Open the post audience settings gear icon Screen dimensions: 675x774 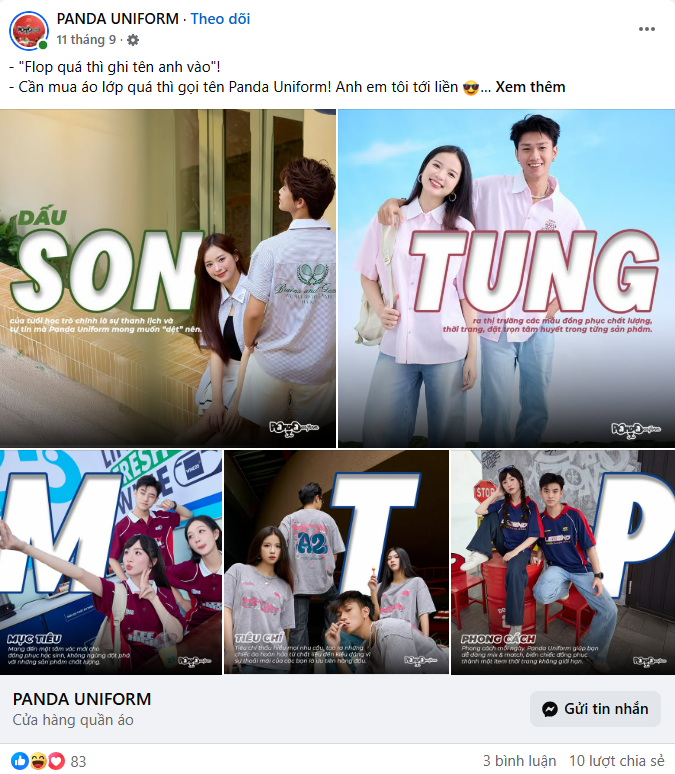tap(133, 40)
